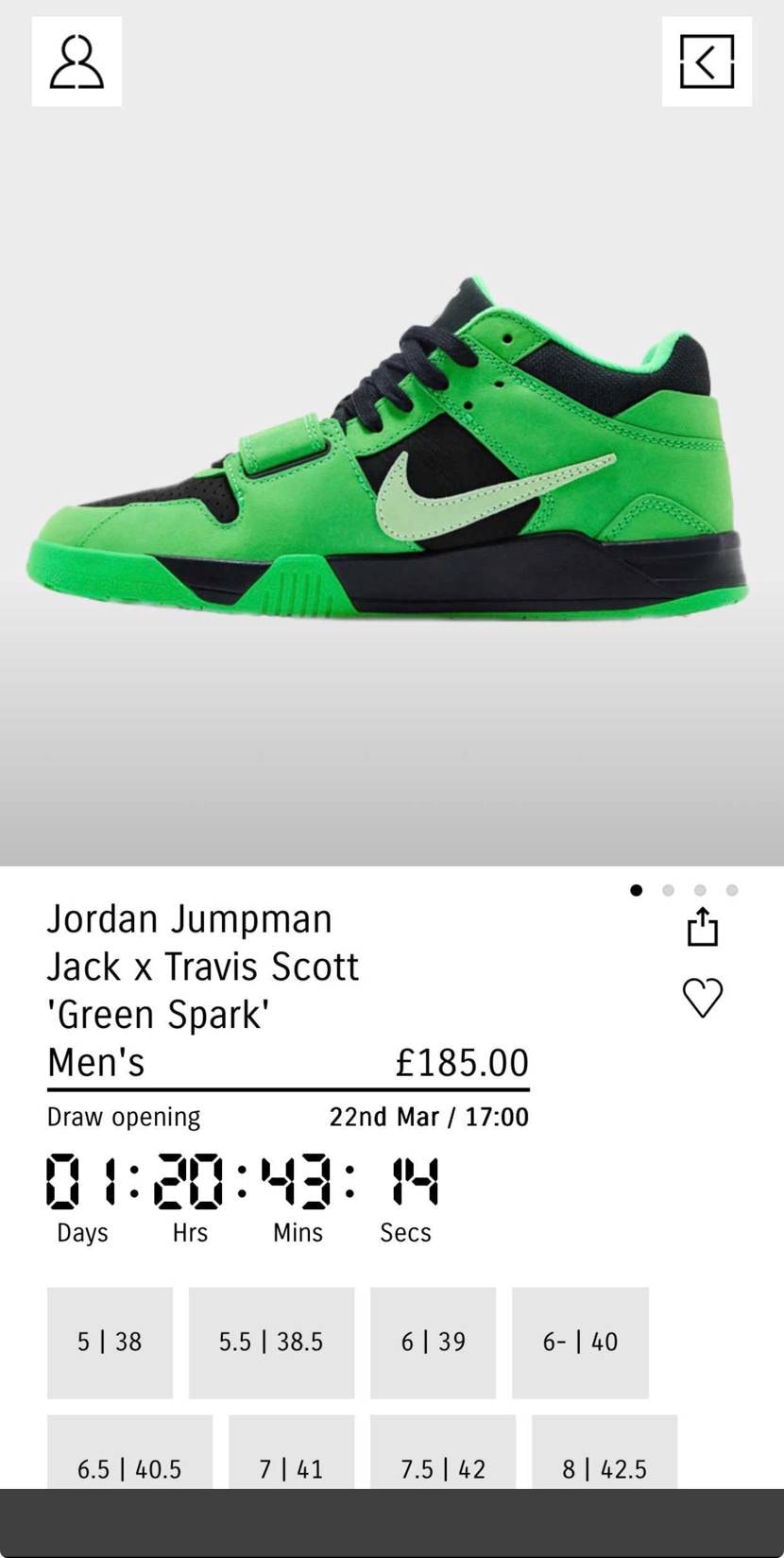784x1558 pixels.
Task: Go back using the arrow icon
Action: (707, 61)
